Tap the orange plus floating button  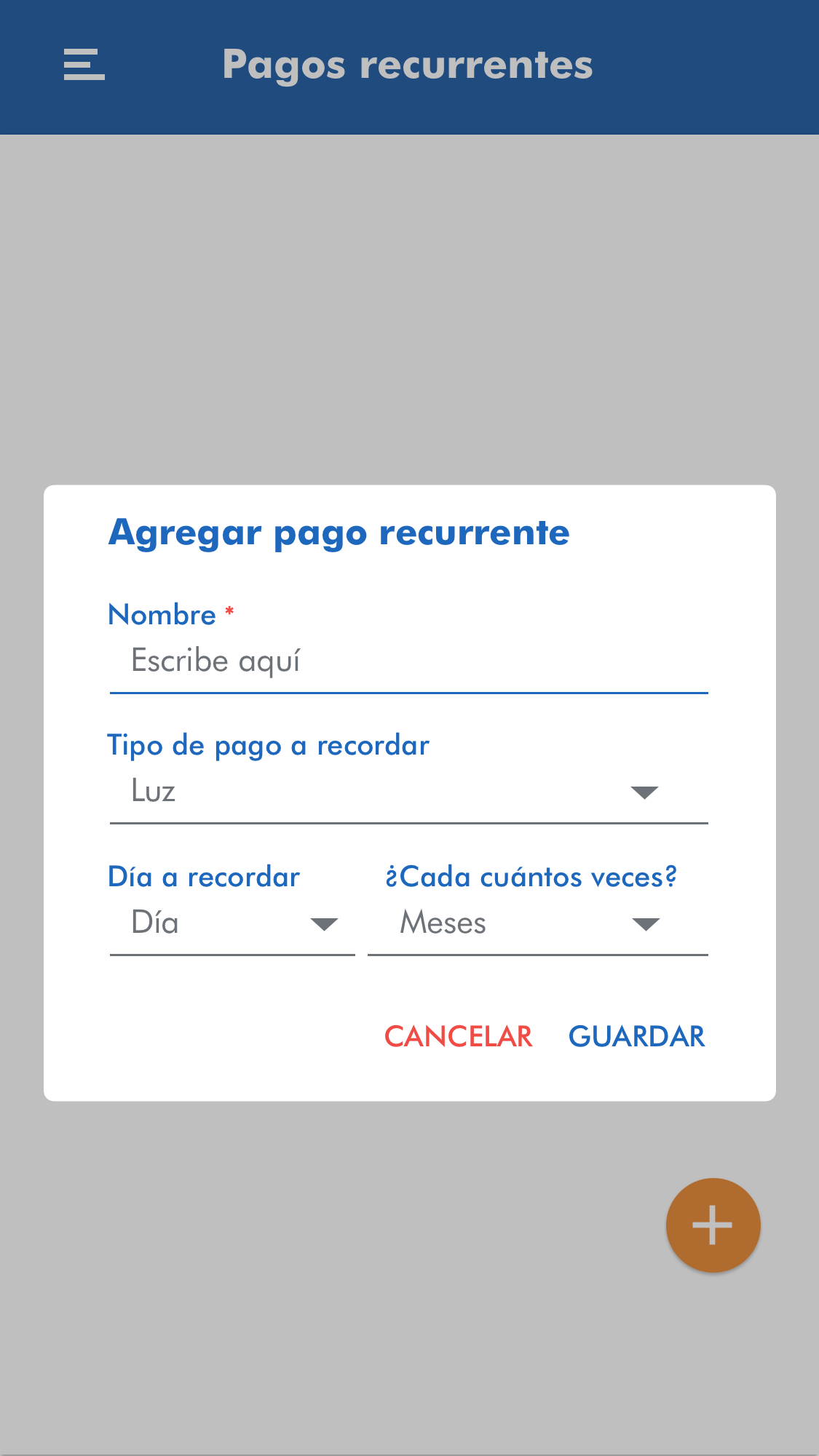coord(713,1225)
